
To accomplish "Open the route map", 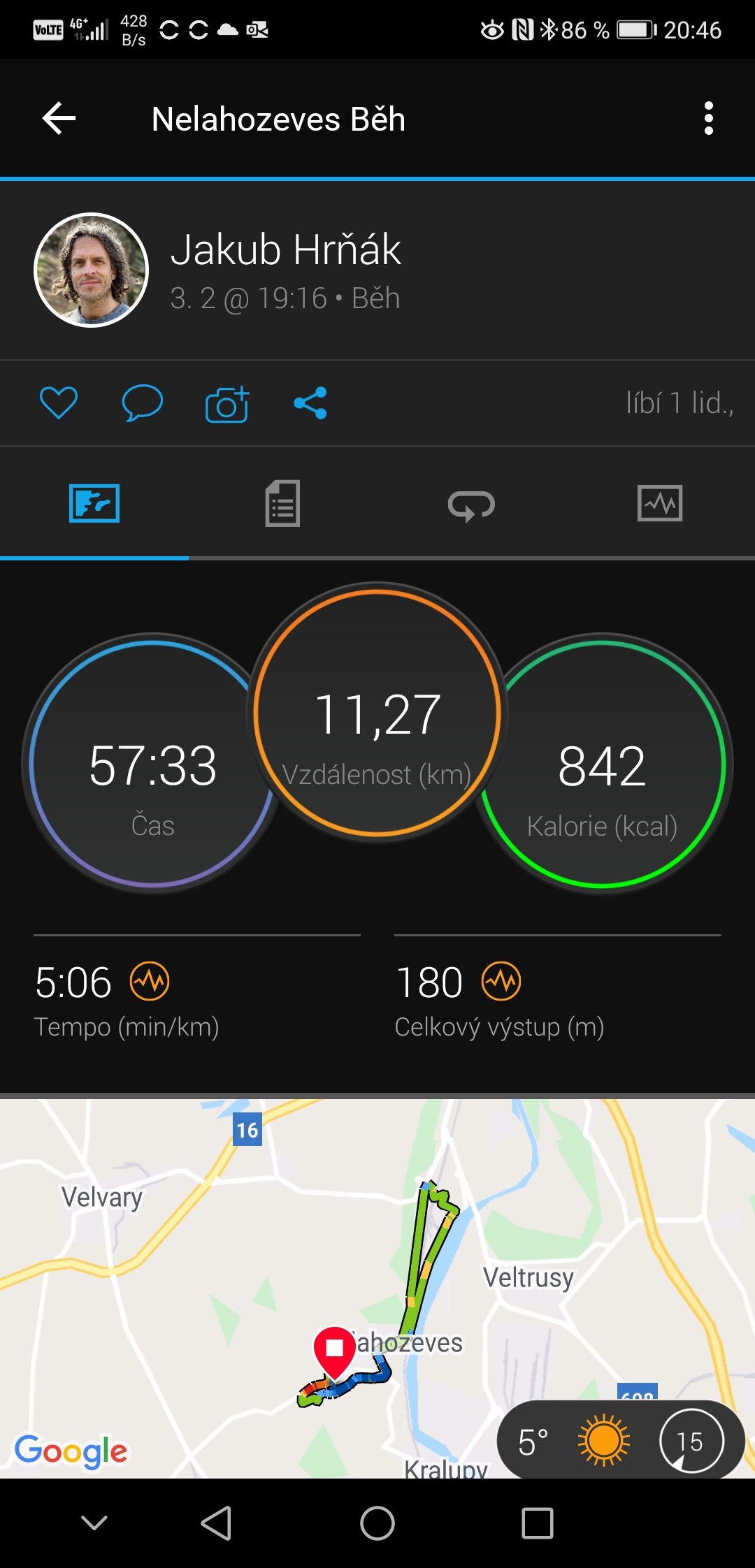I will (x=377, y=1287).
